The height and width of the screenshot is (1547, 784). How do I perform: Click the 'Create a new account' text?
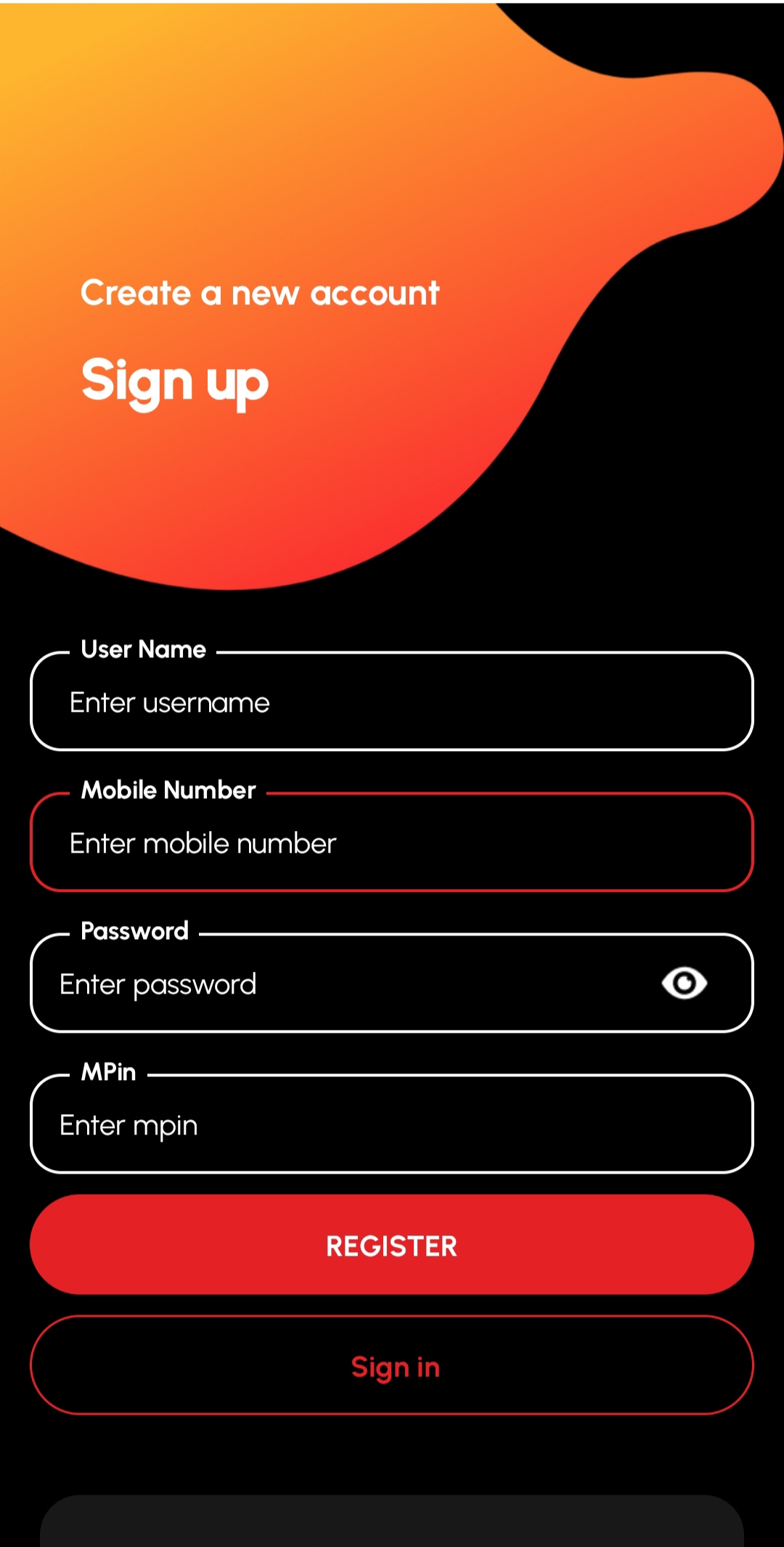(259, 292)
